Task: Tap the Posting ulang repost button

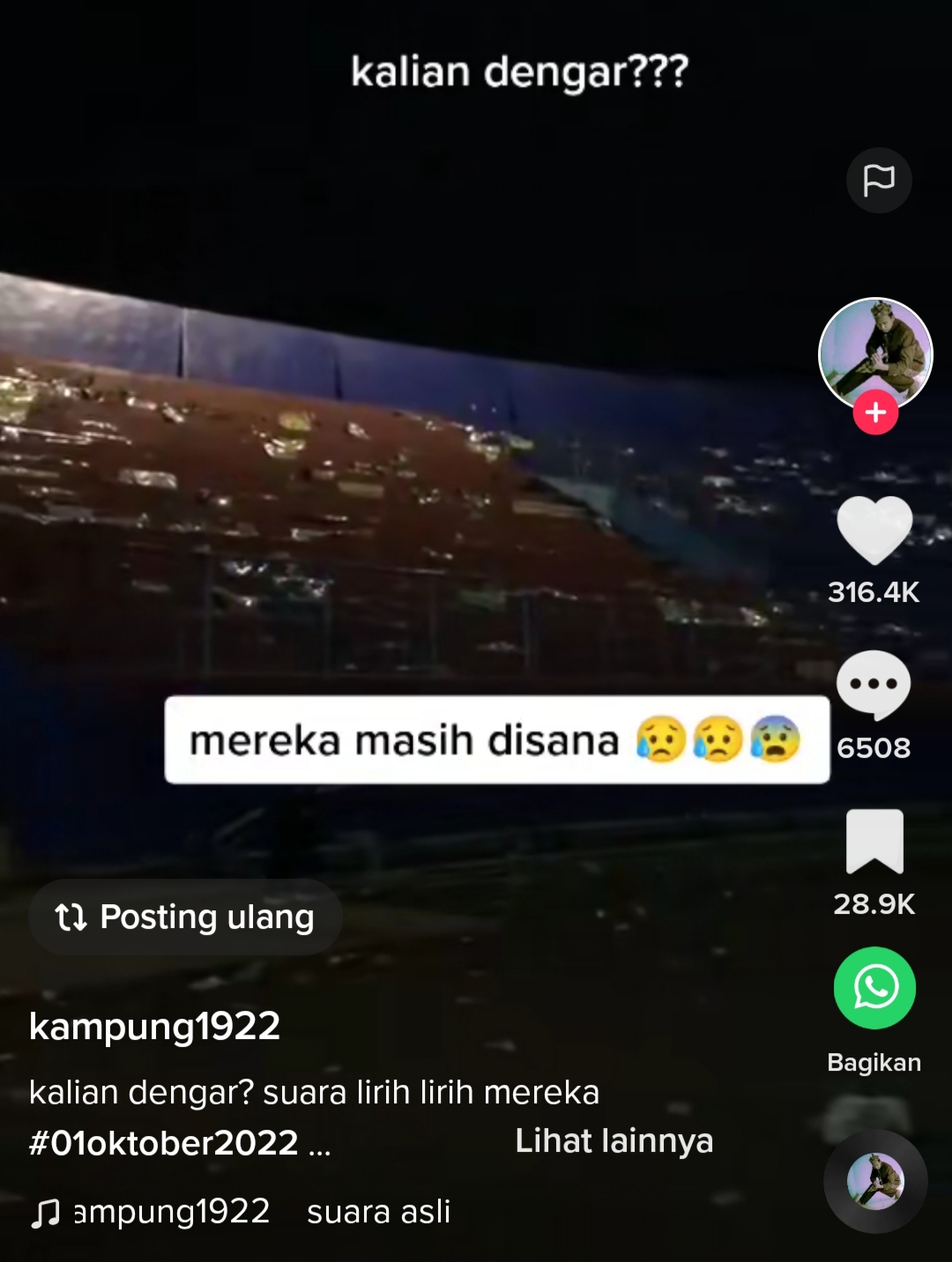Action: 185,917
